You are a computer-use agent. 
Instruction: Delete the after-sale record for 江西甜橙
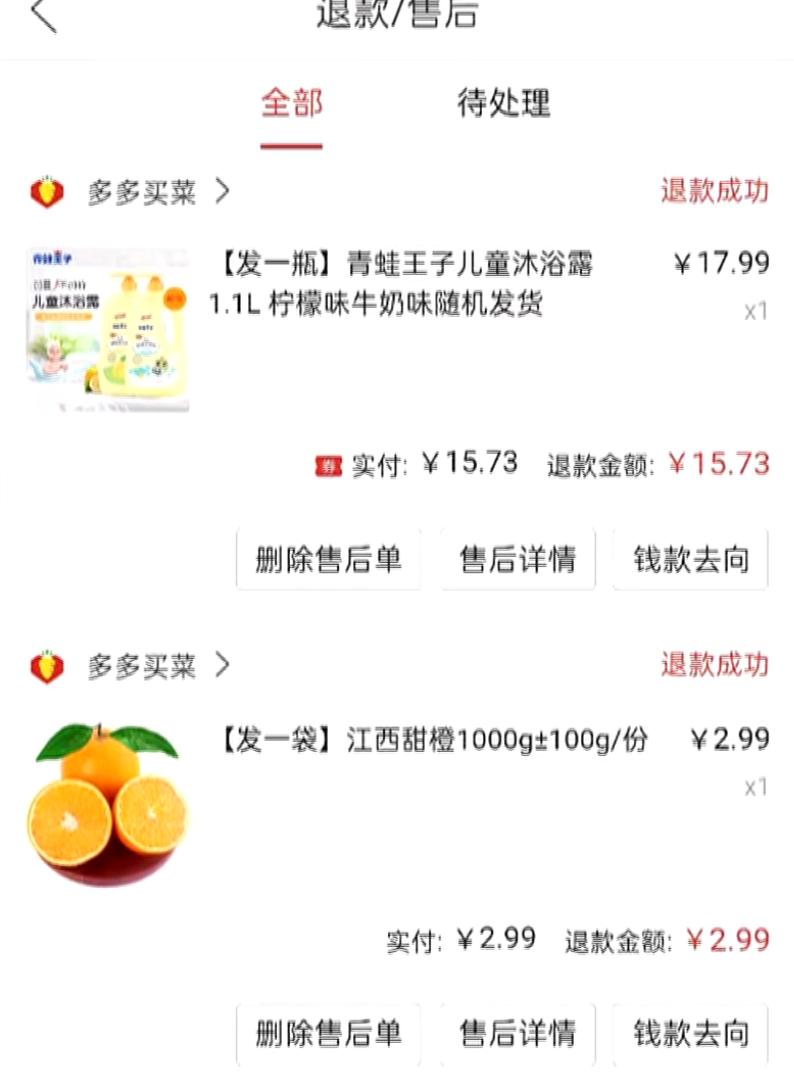328,1034
